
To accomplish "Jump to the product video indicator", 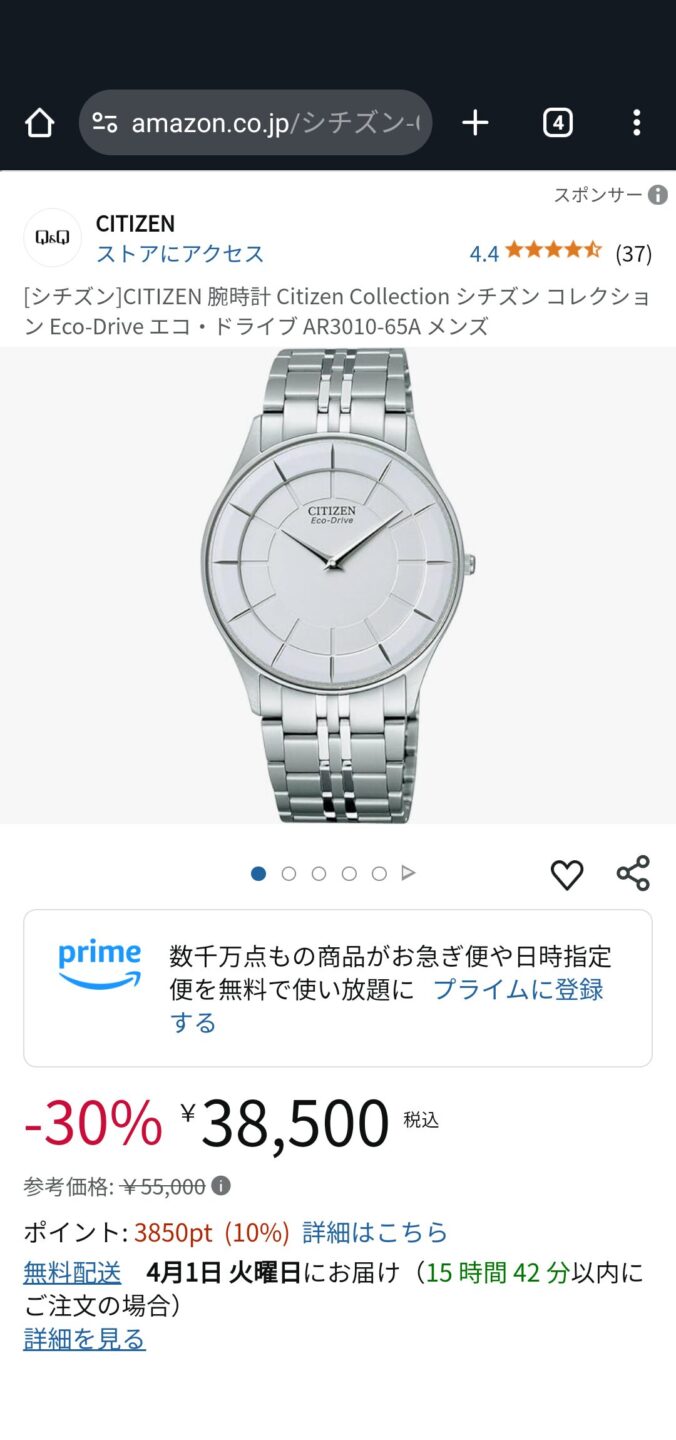I will (408, 873).
